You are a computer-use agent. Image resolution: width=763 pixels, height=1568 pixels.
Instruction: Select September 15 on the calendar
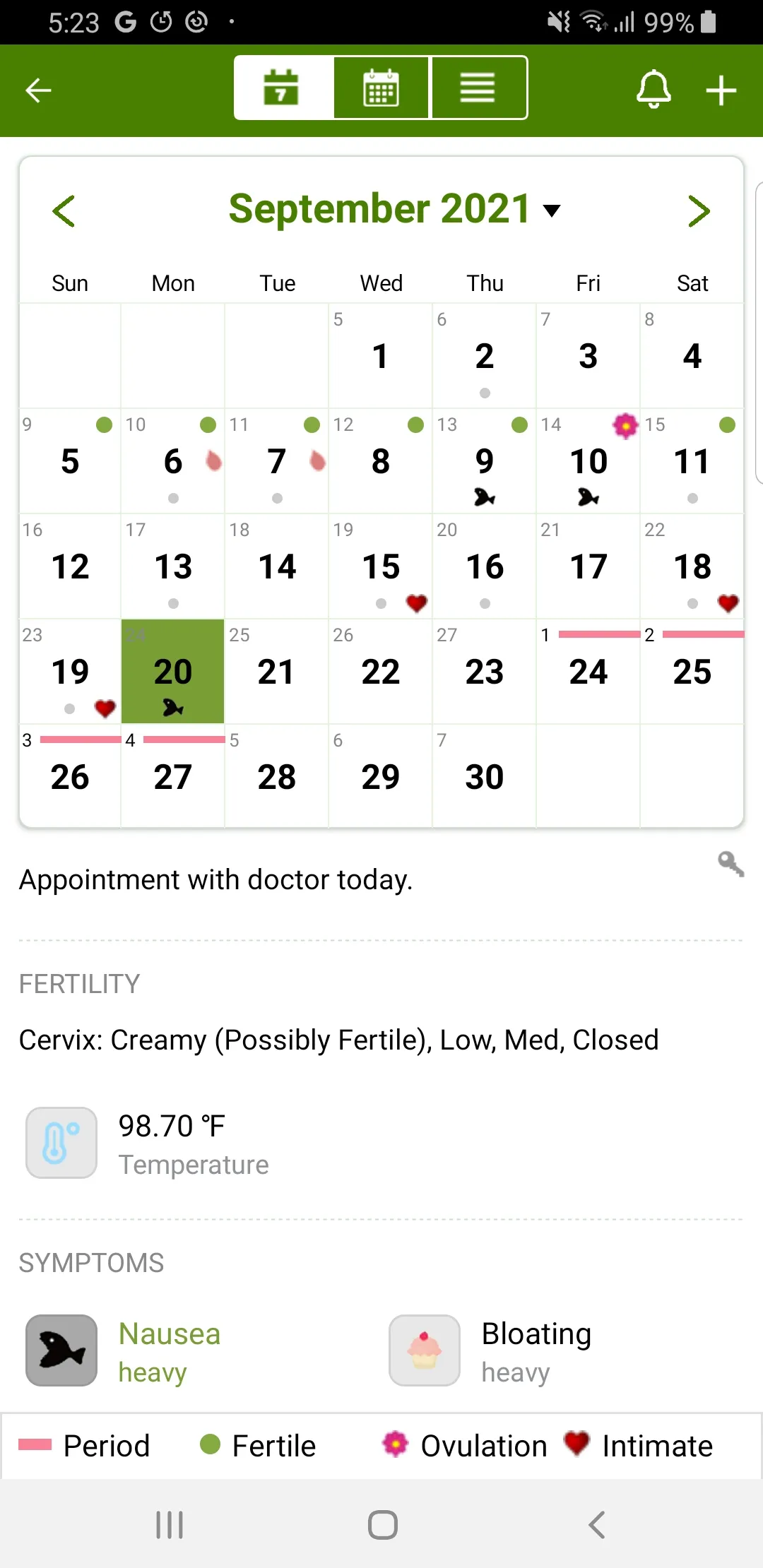(x=381, y=567)
